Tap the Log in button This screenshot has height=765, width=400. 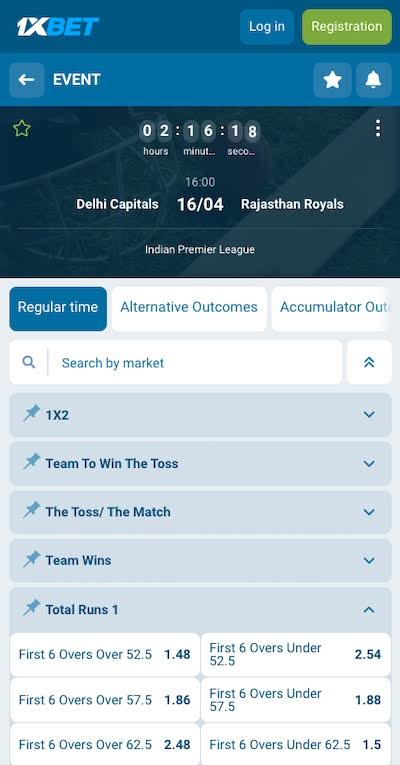tap(266, 26)
